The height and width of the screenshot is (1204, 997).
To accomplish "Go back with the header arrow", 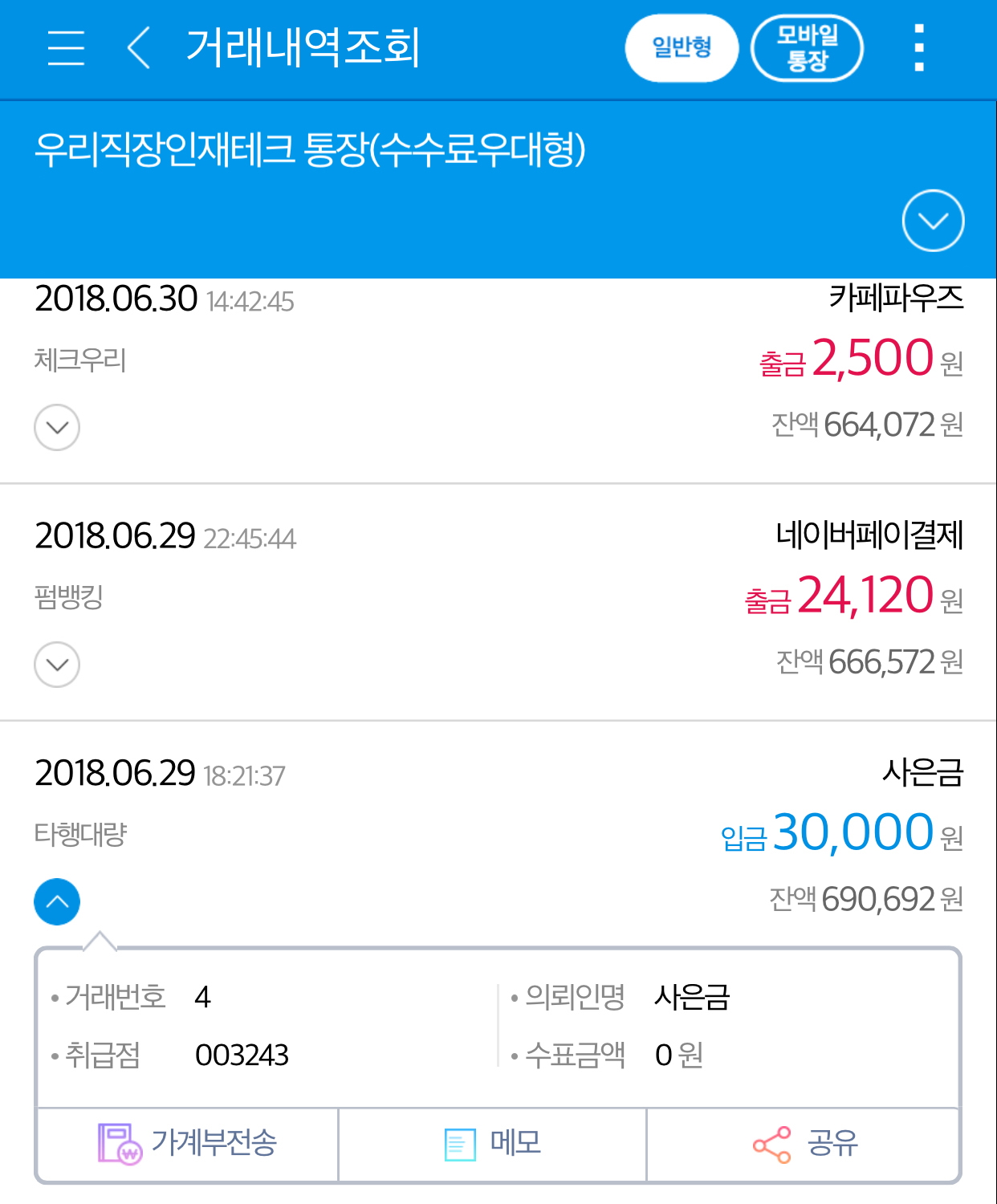I will (x=139, y=47).
